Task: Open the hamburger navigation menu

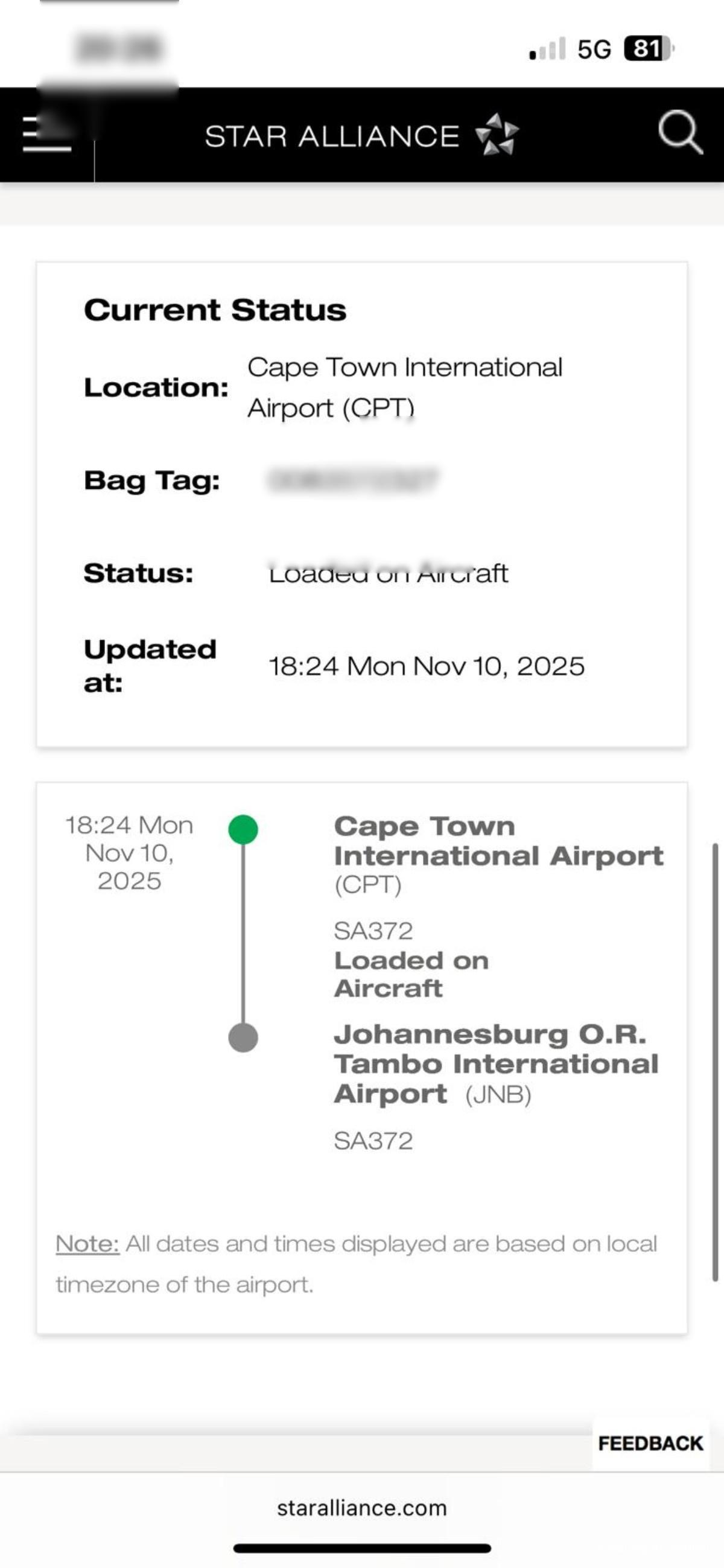Action: click(46, 134)
